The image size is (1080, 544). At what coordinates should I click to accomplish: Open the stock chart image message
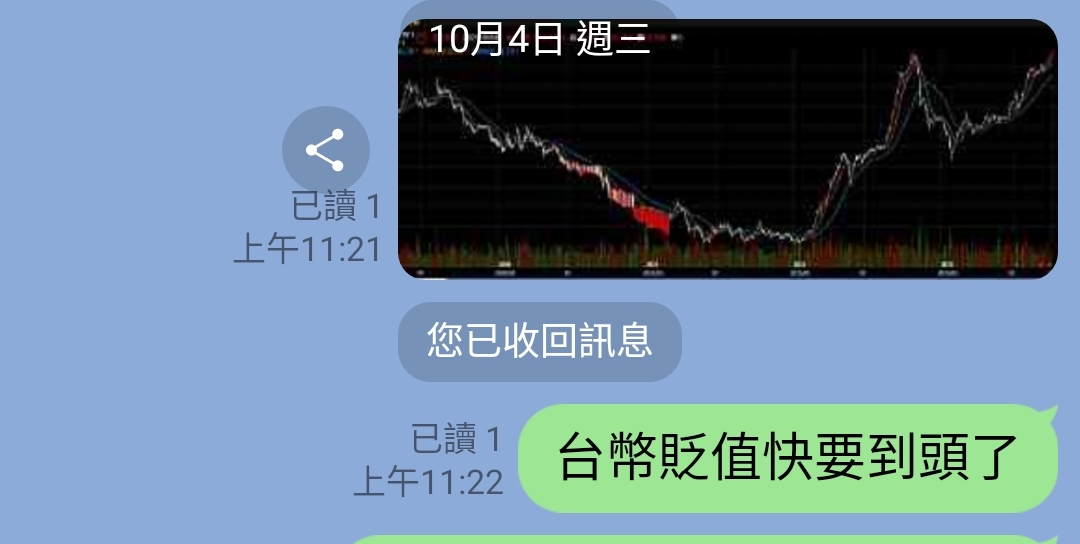click(727, 150)
